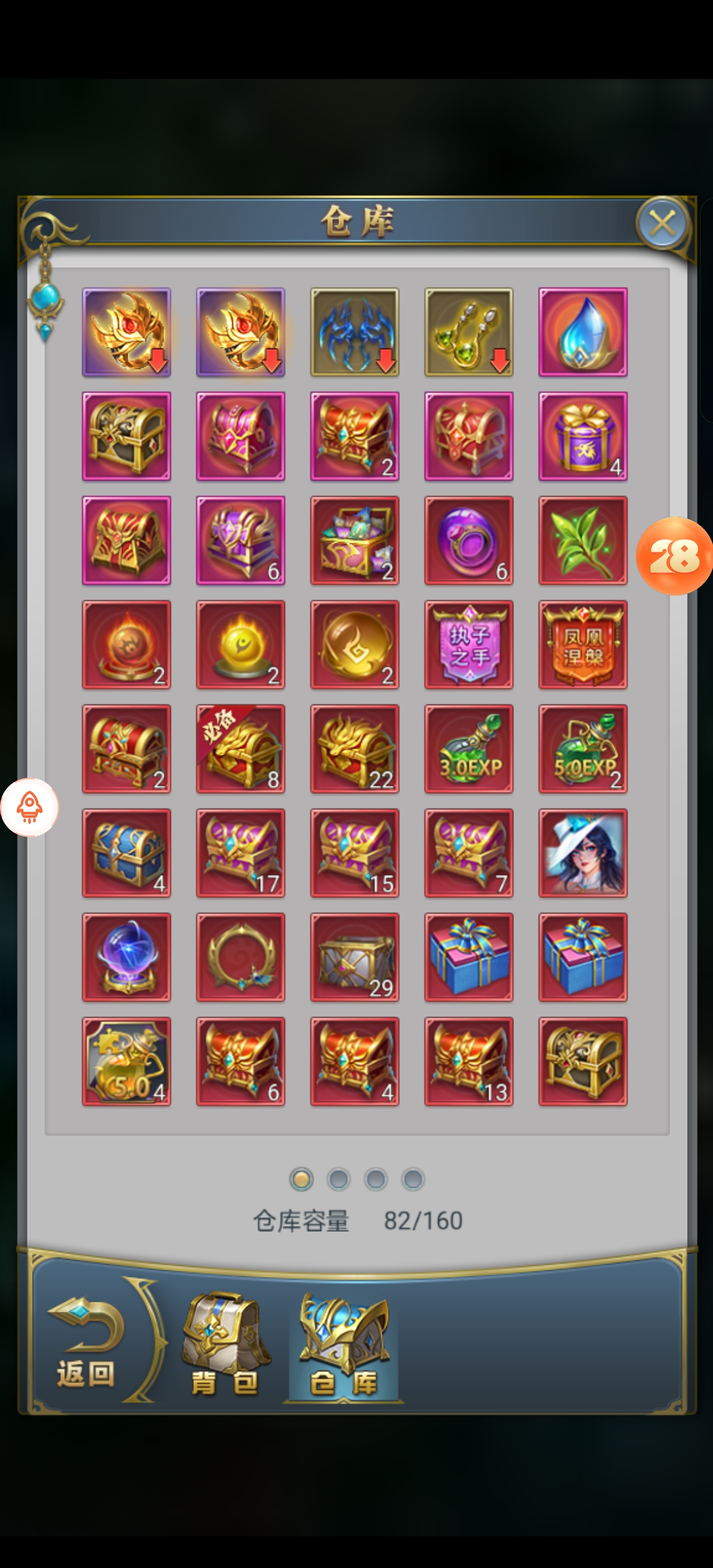This screenshot has width=713, height=1568.
Task: Open the girl with white hat portrait item
Action: pos(583,853)
